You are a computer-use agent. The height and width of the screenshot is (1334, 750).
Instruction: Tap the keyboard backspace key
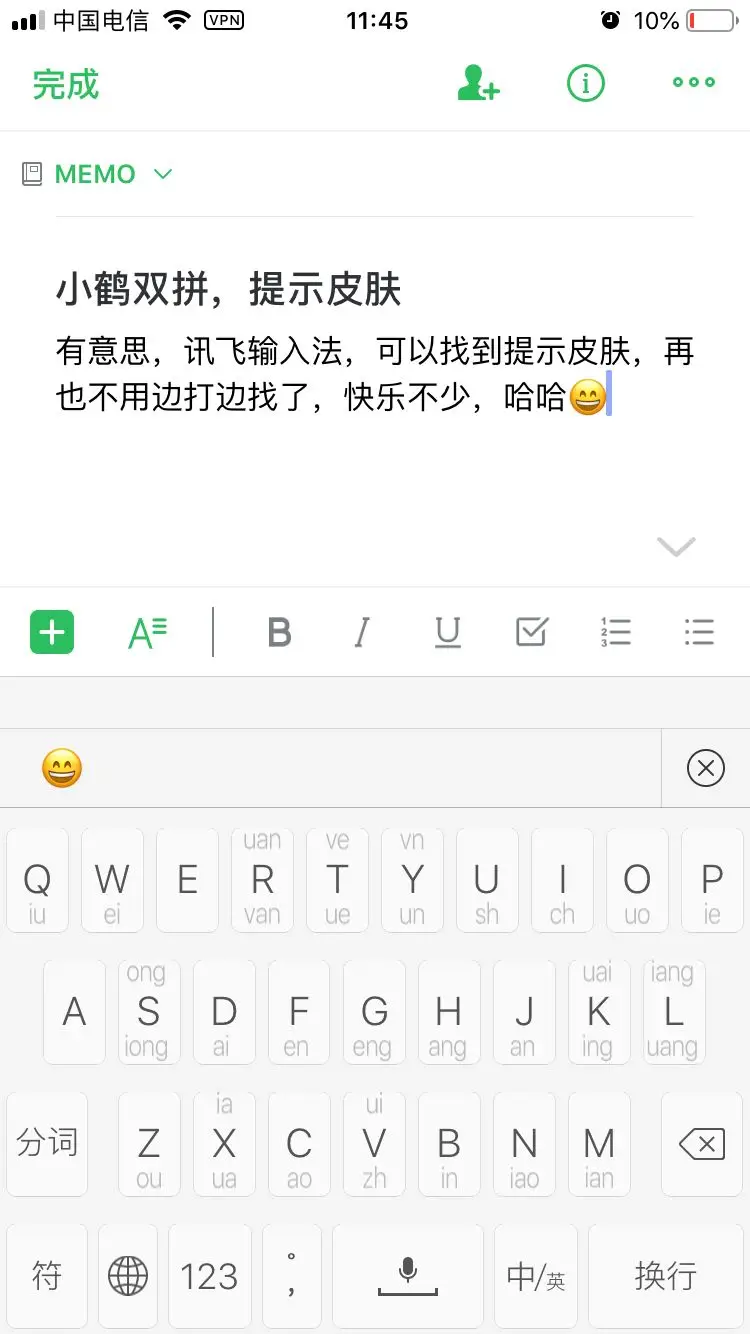[702, 1144]
